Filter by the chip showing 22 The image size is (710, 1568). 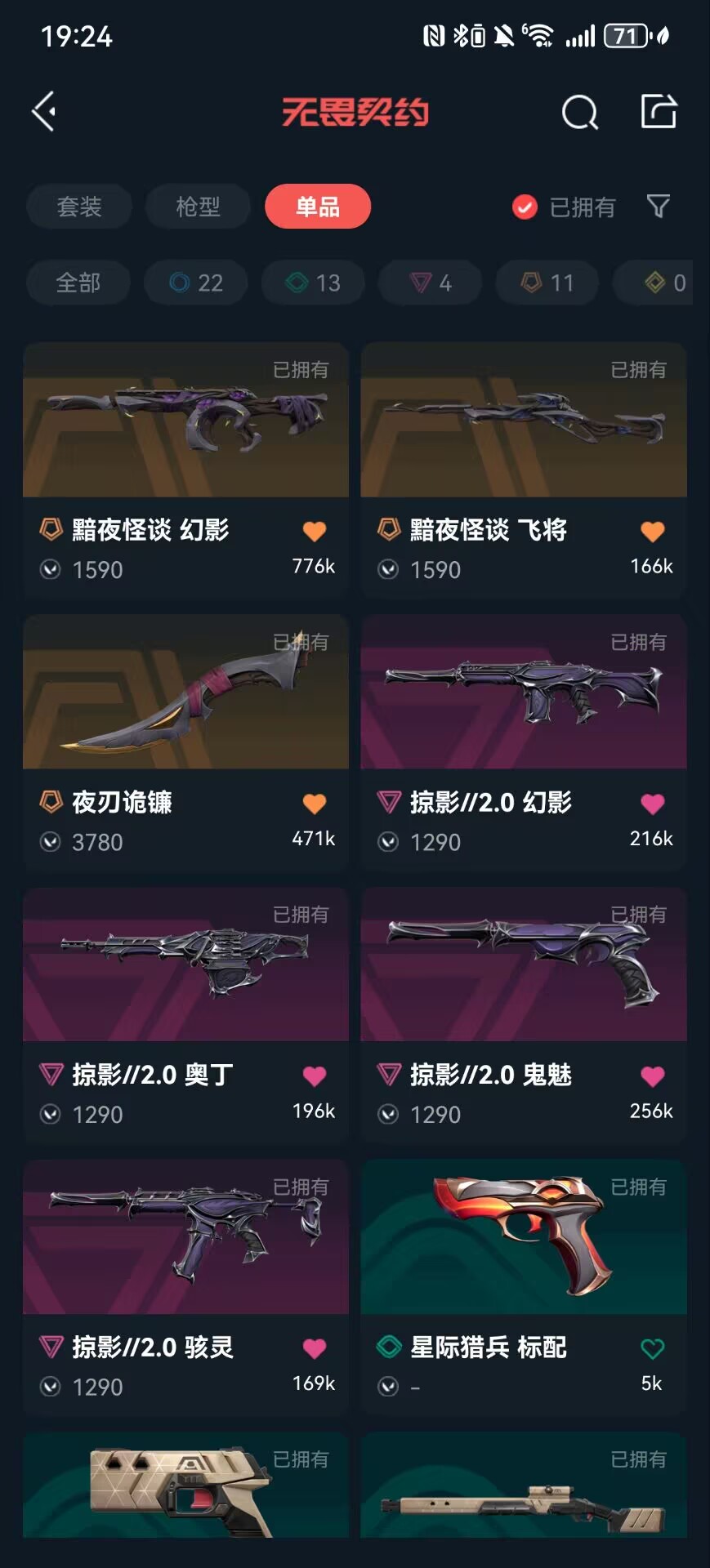pos(196,283)
